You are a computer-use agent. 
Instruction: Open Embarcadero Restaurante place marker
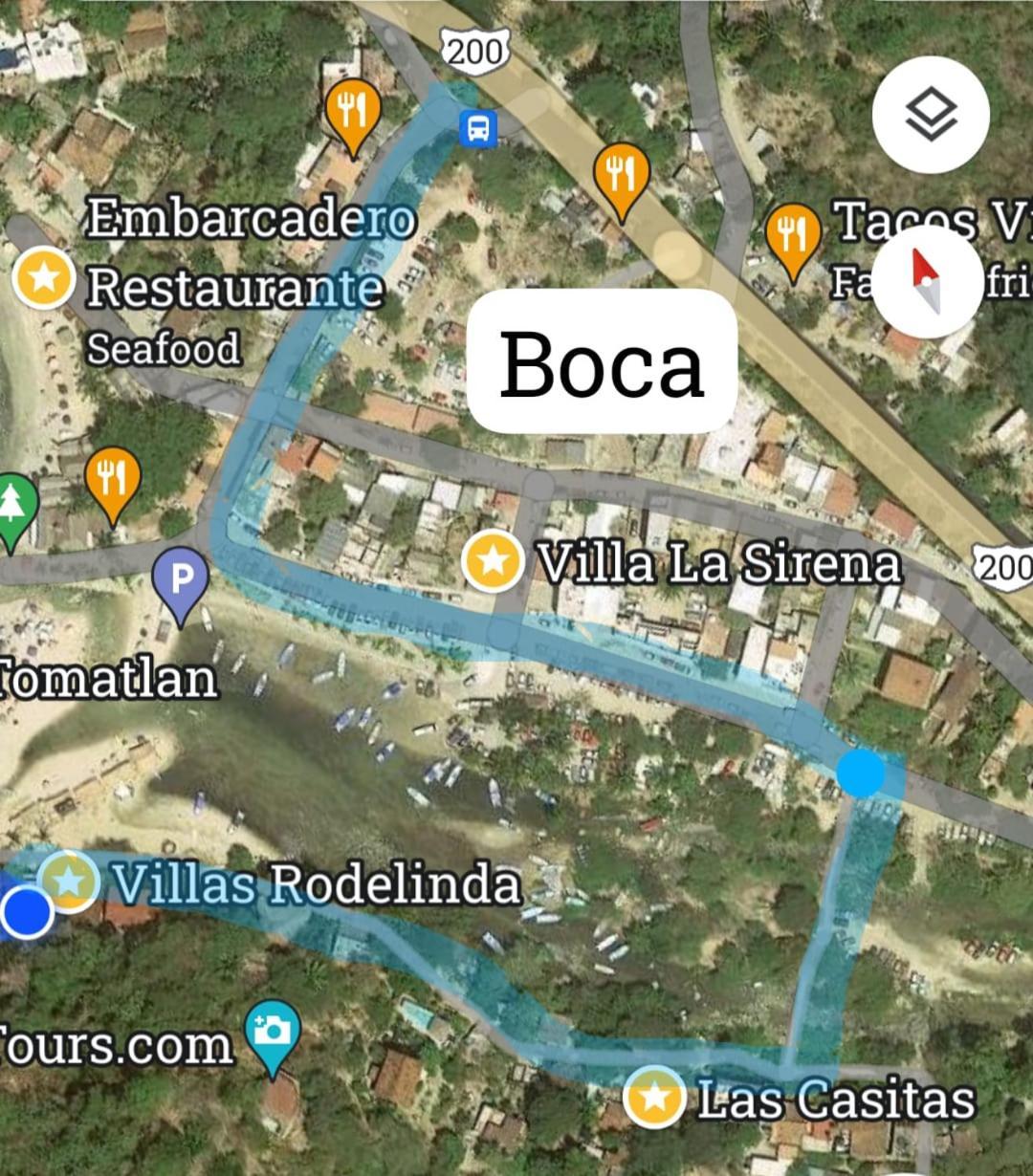pyautogui.click(x=44, y=278)
